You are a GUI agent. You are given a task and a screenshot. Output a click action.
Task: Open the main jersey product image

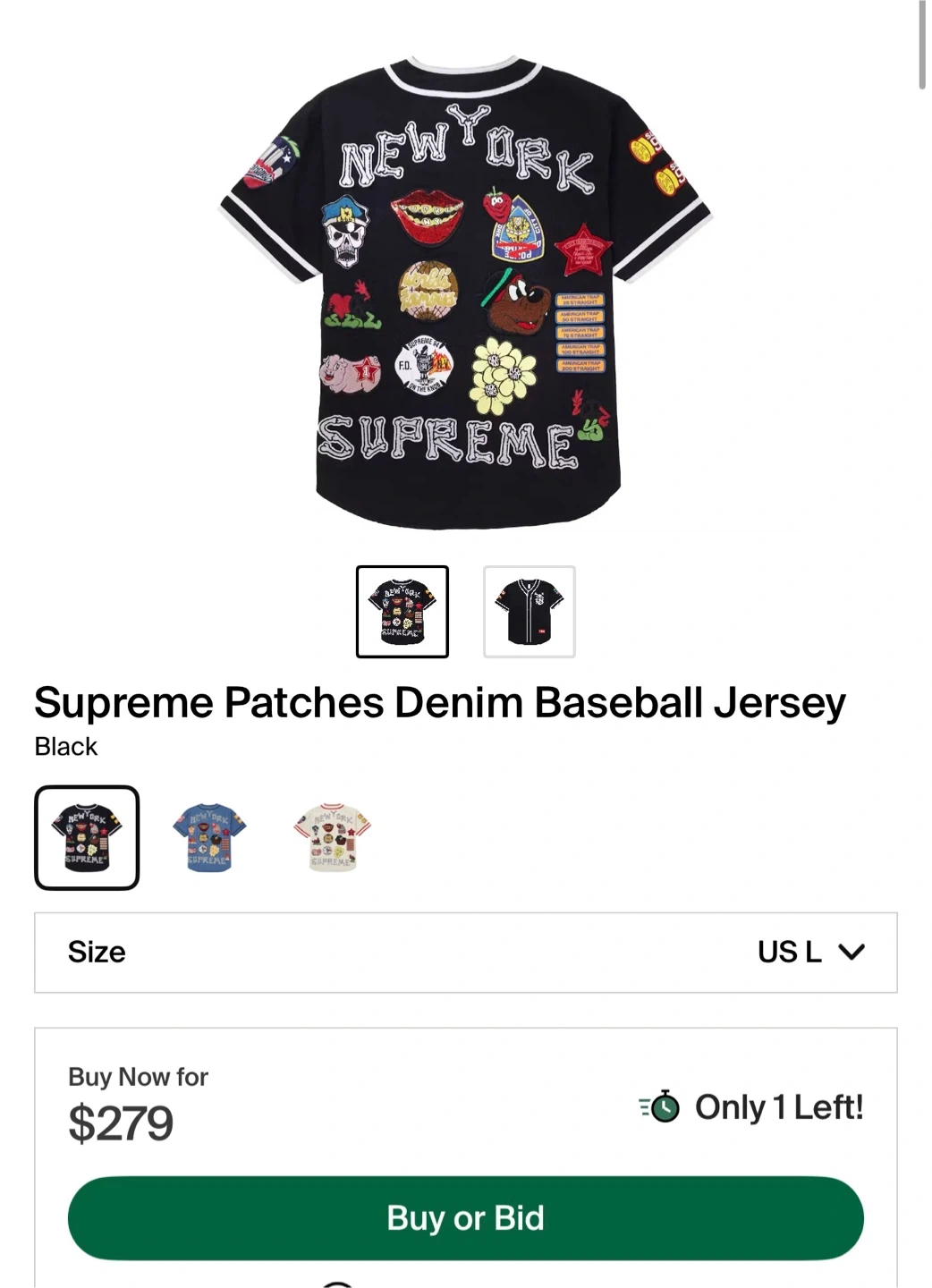pos(465,295)
